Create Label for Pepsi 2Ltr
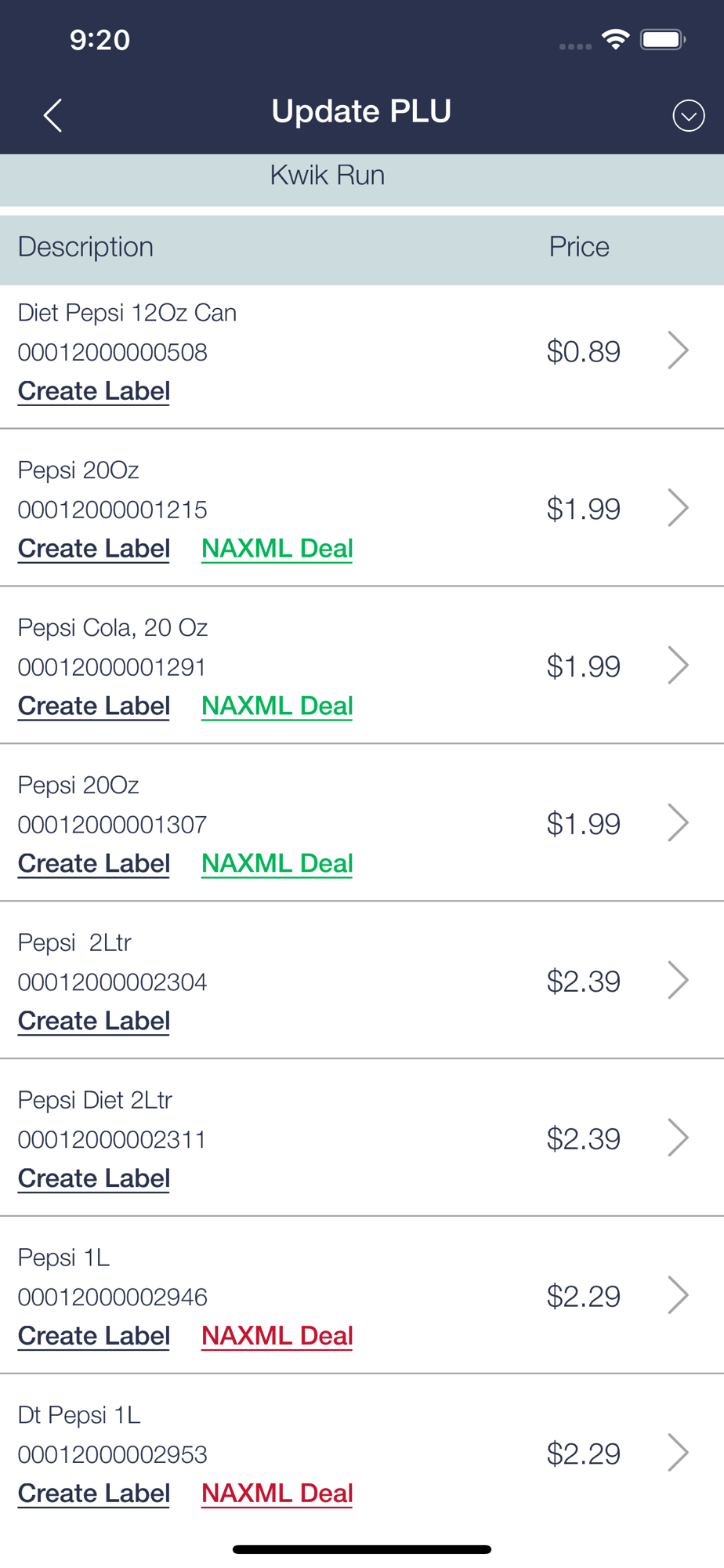The image size is (724, 1568). pos(94,1022)
